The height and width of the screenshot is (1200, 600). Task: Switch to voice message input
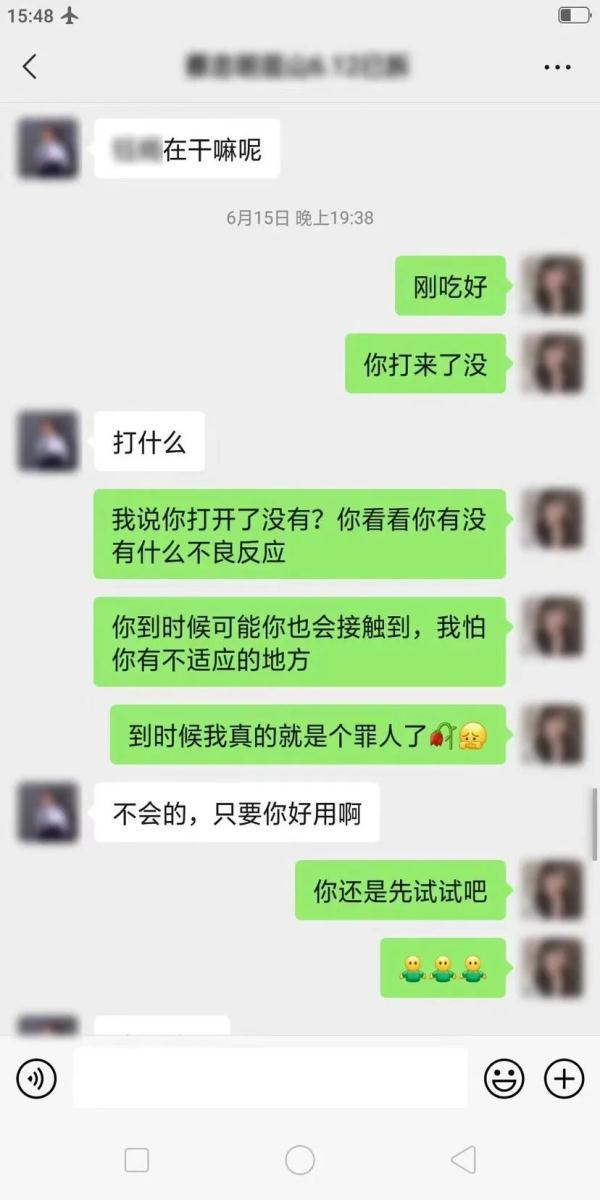(x=37, y=1078)
